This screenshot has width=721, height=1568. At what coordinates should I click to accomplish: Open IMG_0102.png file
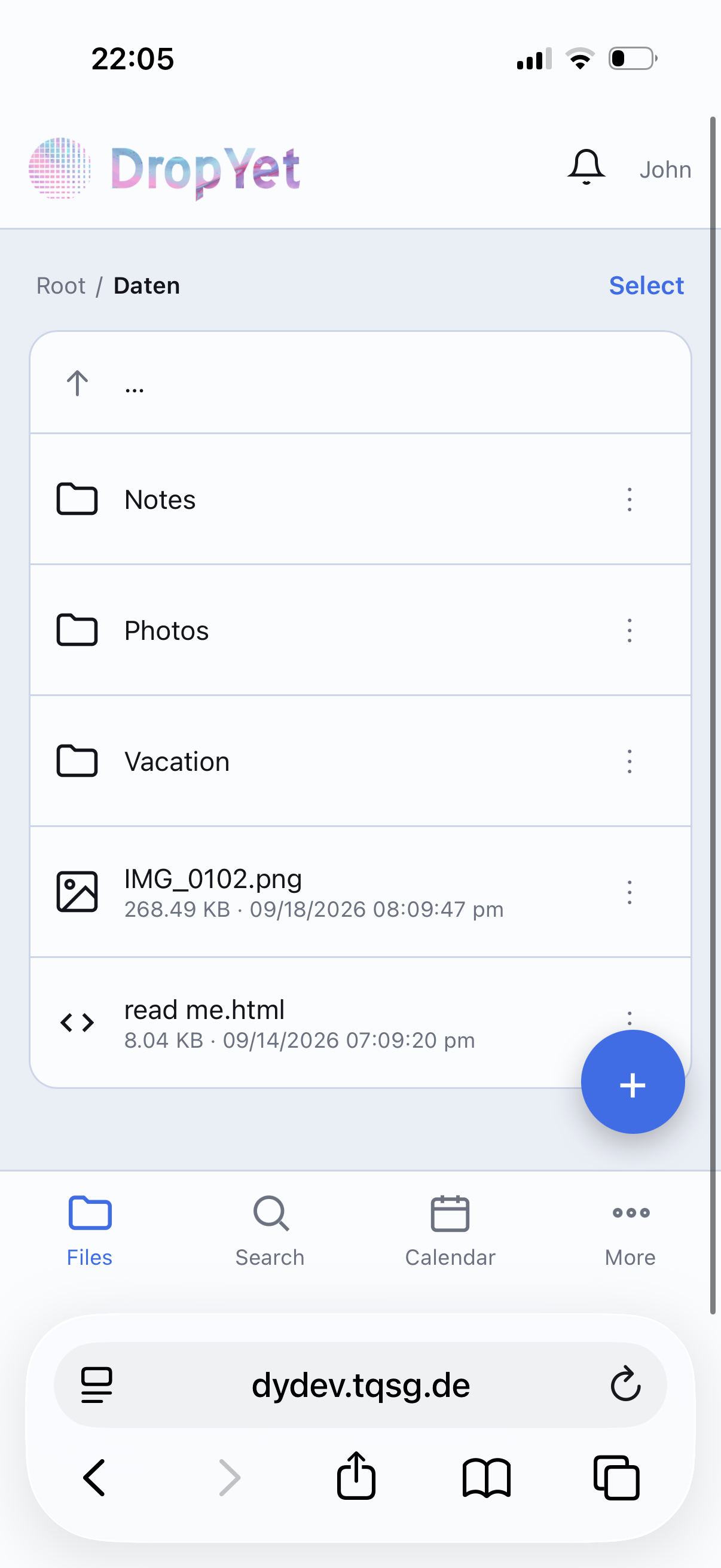click(x=360, y=892)
